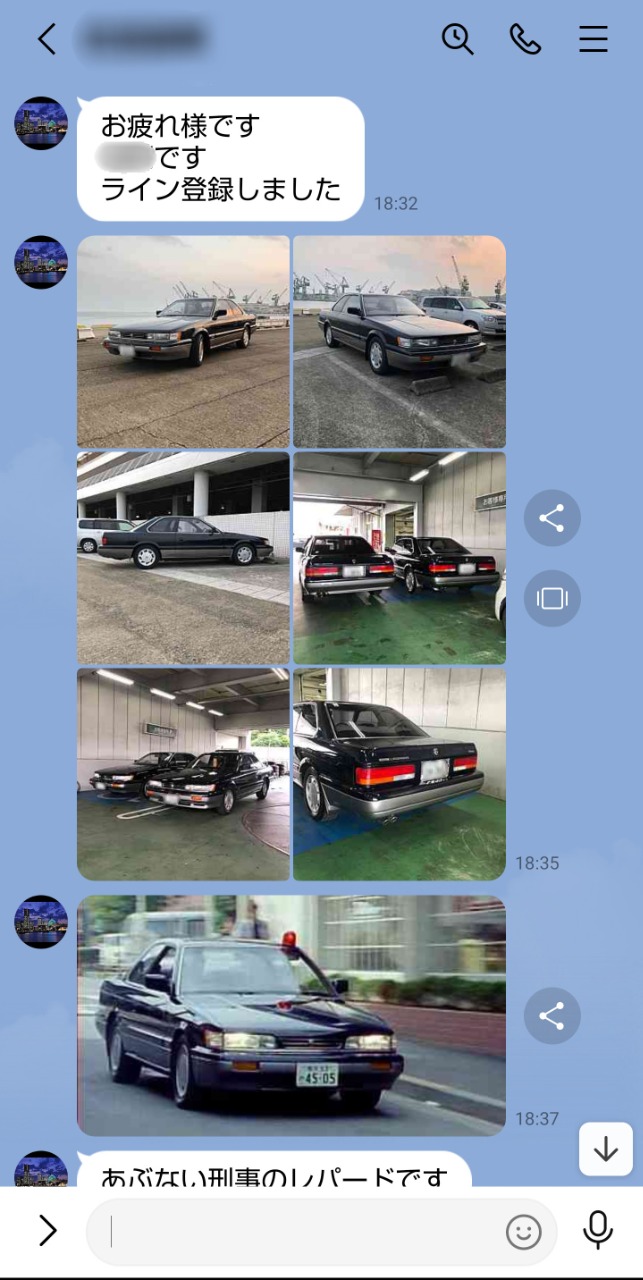View sender's profile from top avatar

(41, 123)
